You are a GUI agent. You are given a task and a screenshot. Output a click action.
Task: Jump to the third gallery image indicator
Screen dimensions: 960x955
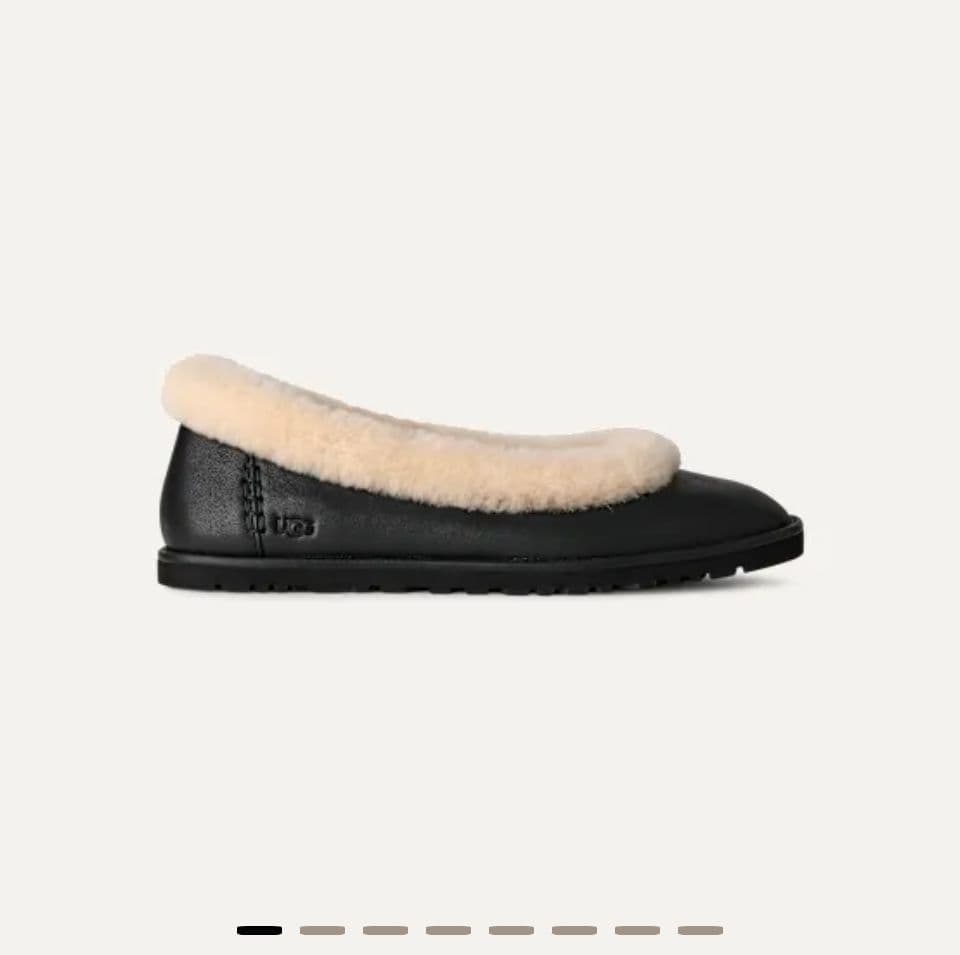point(385,930)
